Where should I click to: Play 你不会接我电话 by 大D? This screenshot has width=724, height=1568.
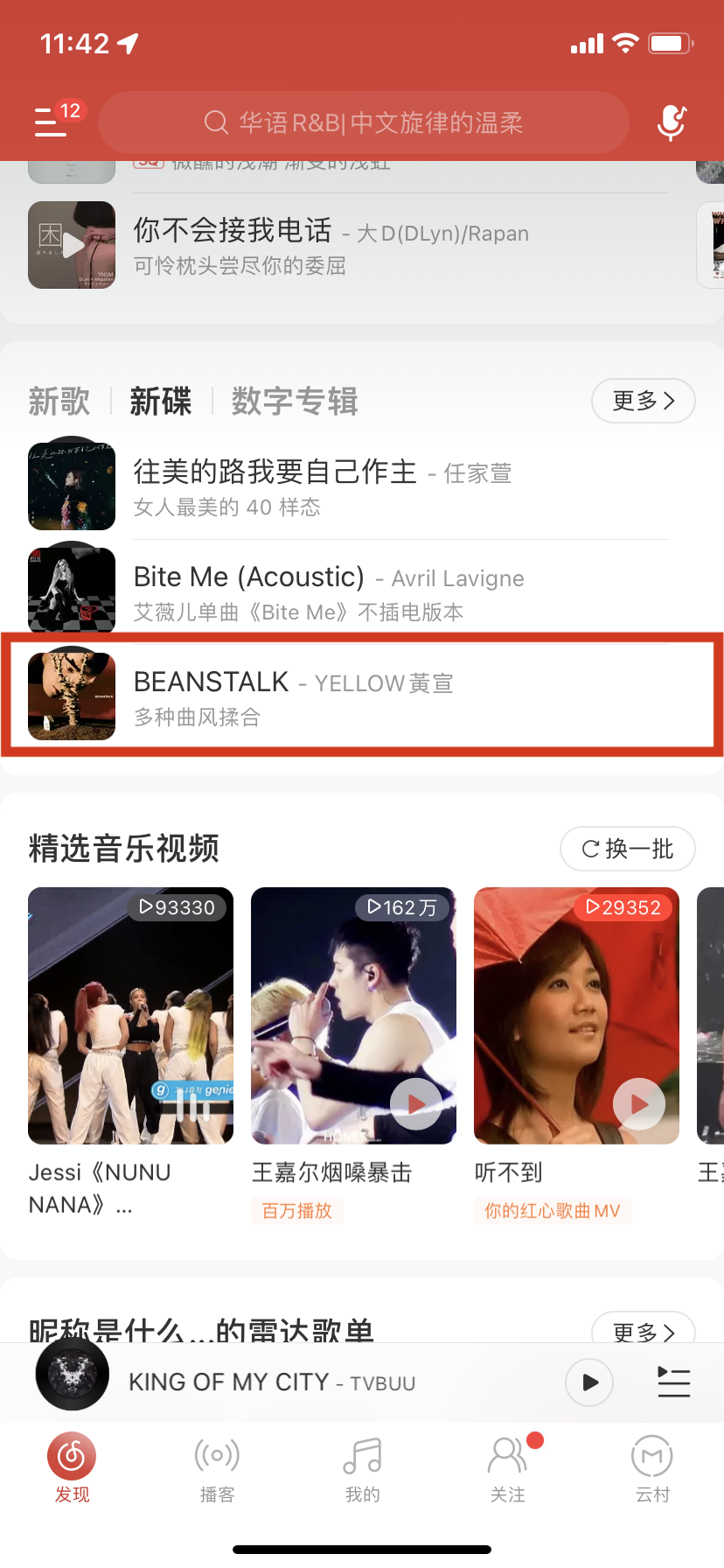pos(73,245)
